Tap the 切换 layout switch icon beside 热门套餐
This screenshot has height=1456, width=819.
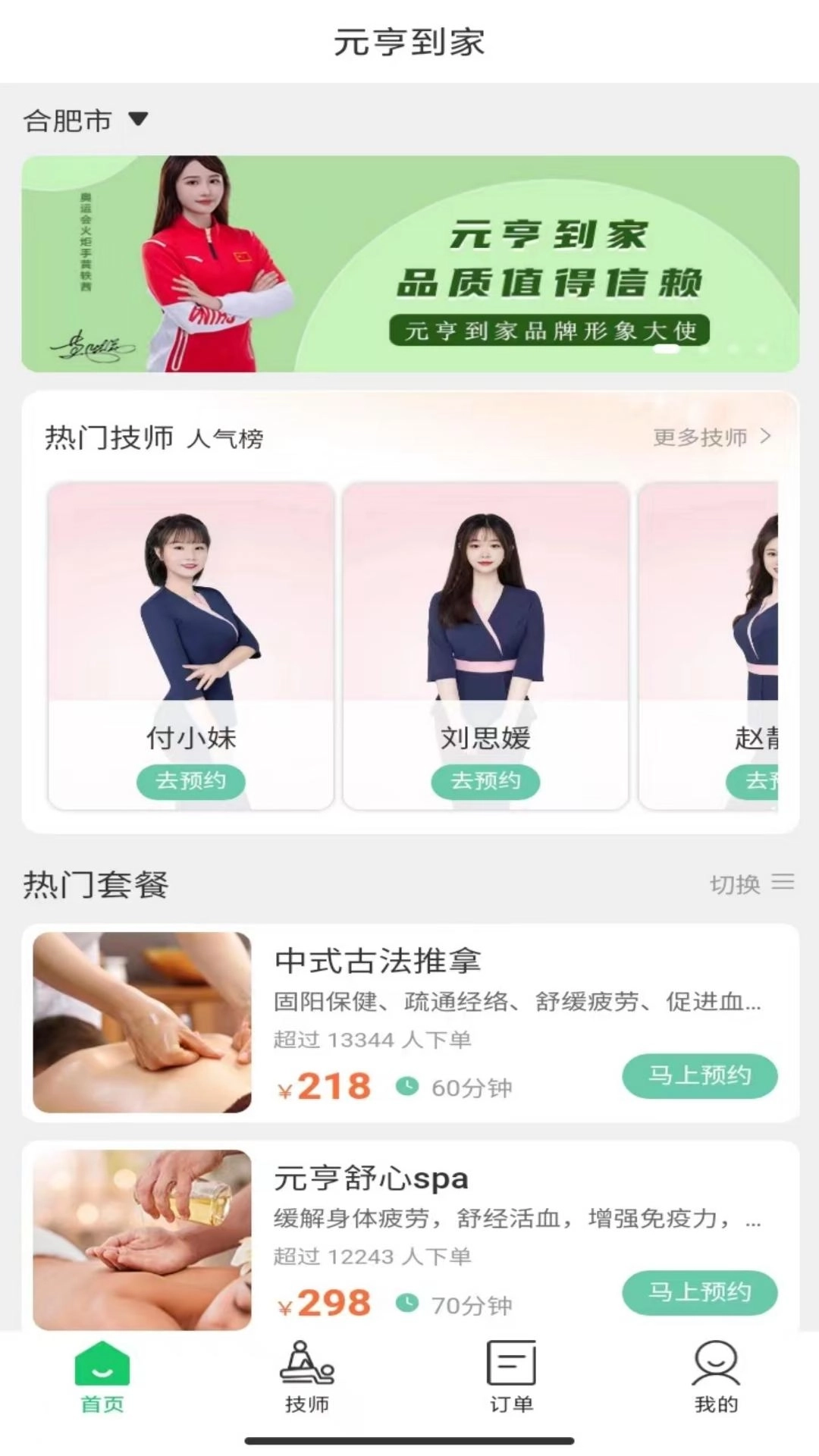click(x=784, y=883)
